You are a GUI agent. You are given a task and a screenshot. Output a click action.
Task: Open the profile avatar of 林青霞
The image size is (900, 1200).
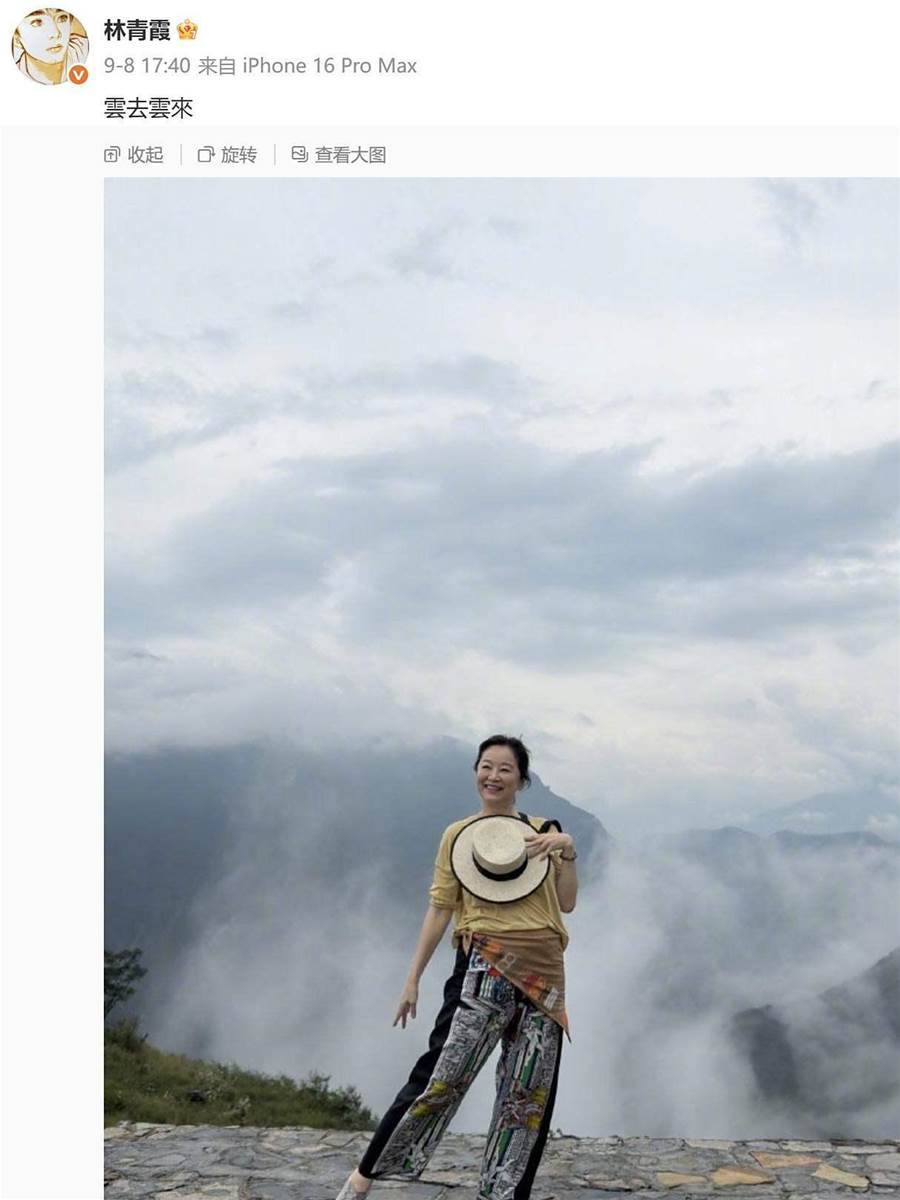49,47
